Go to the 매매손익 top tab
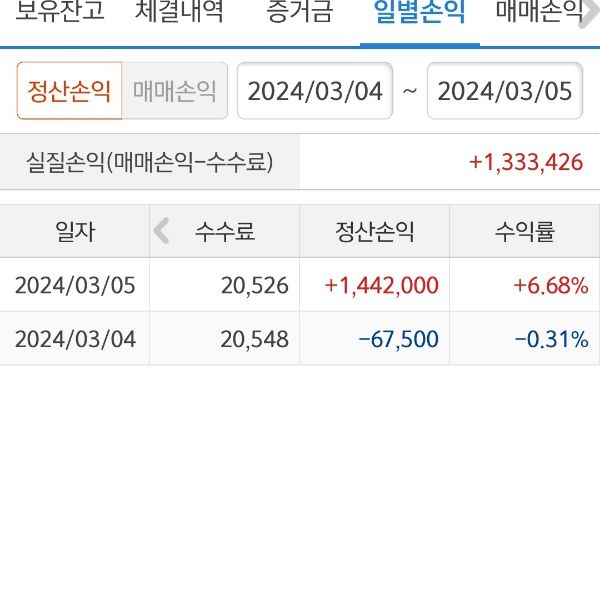The height and width of the screenshot is (600, 600). tap(540, 14)
